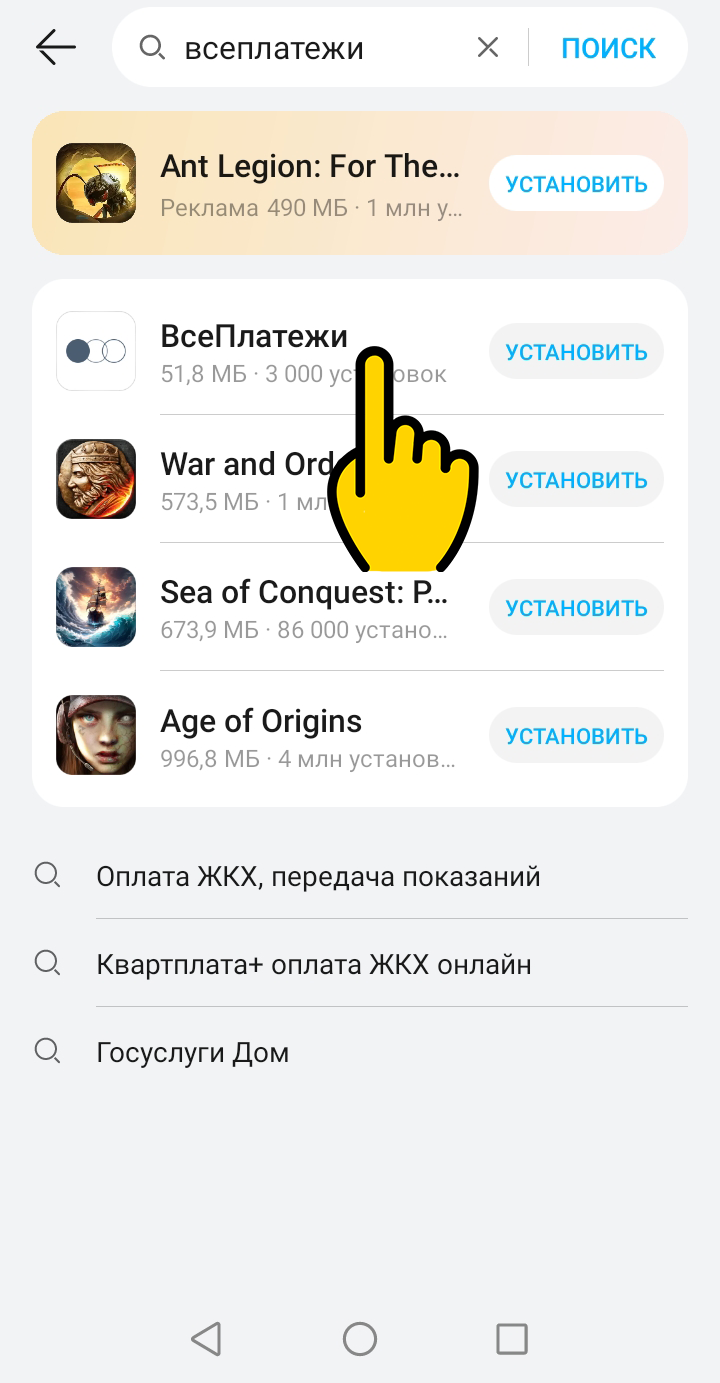Tap the ПОИСК button

tap(608, 48)
